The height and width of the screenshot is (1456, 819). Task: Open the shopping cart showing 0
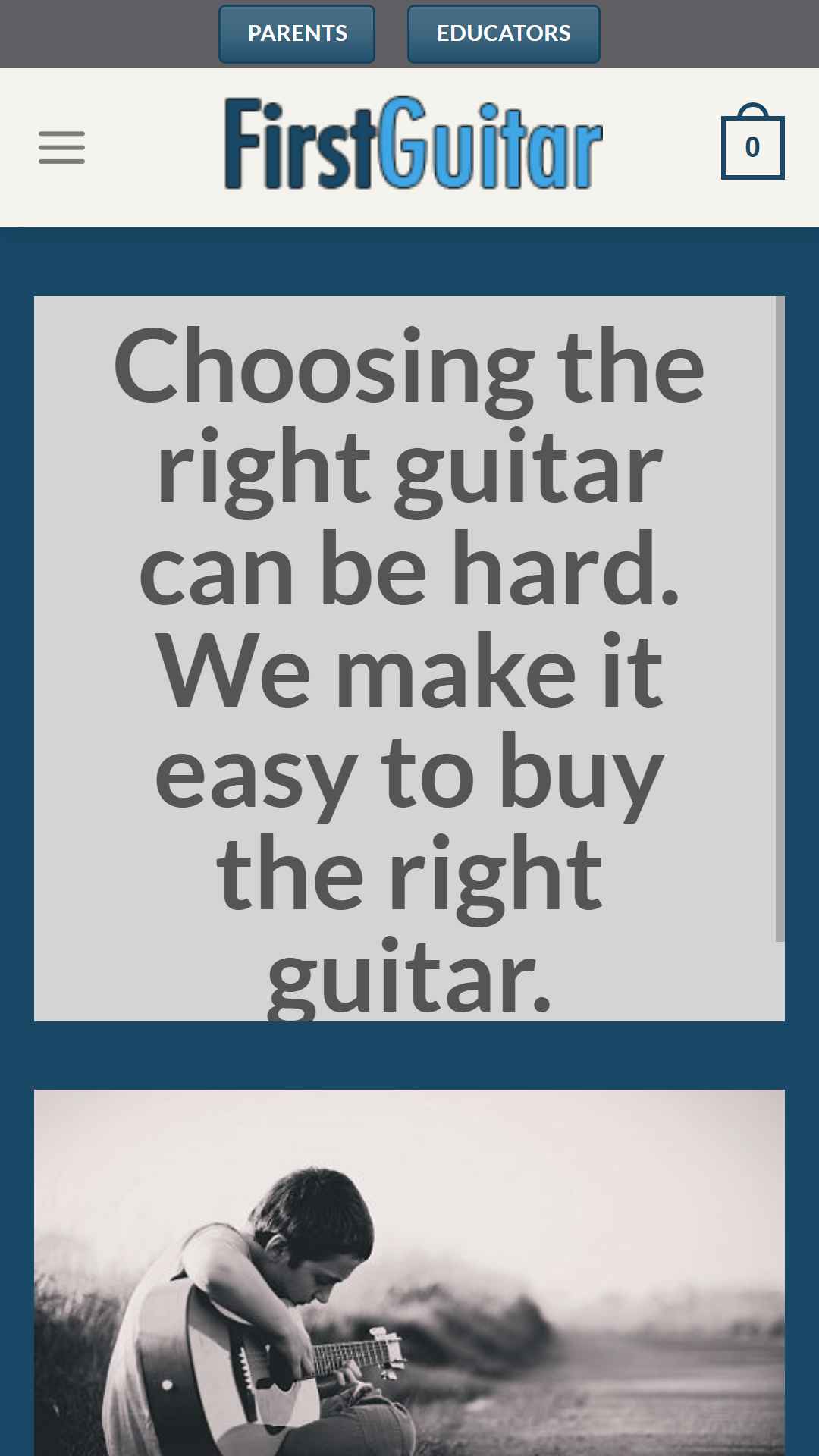[x=752, y=142]
